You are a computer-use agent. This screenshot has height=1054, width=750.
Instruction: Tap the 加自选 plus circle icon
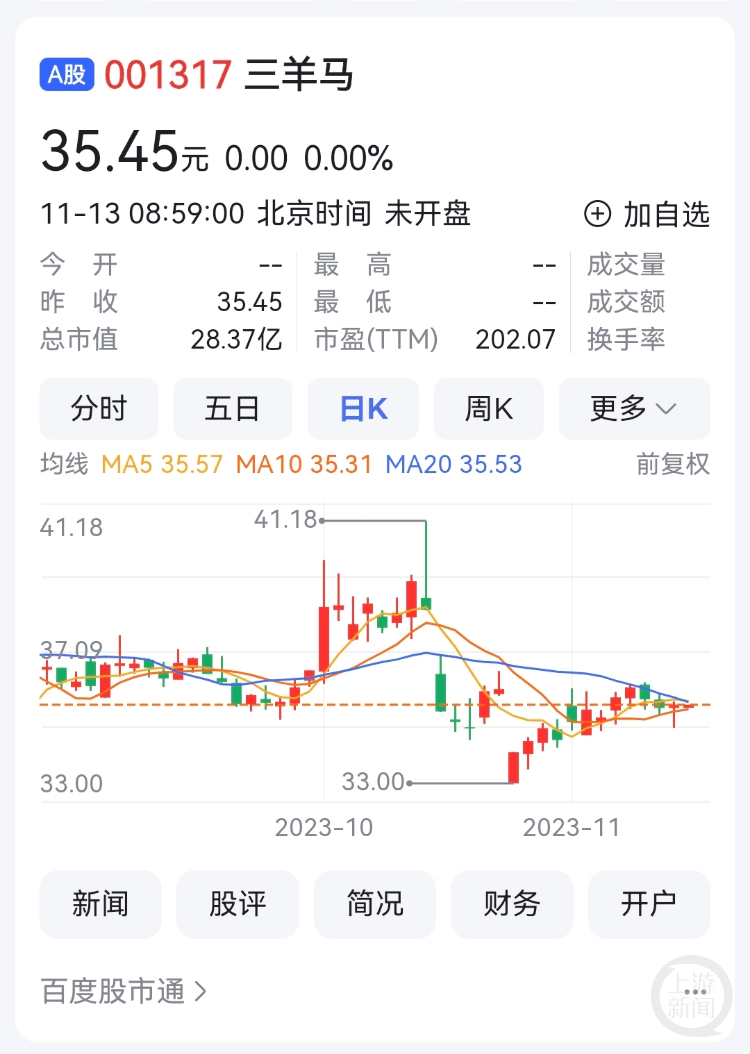[598, 213]
